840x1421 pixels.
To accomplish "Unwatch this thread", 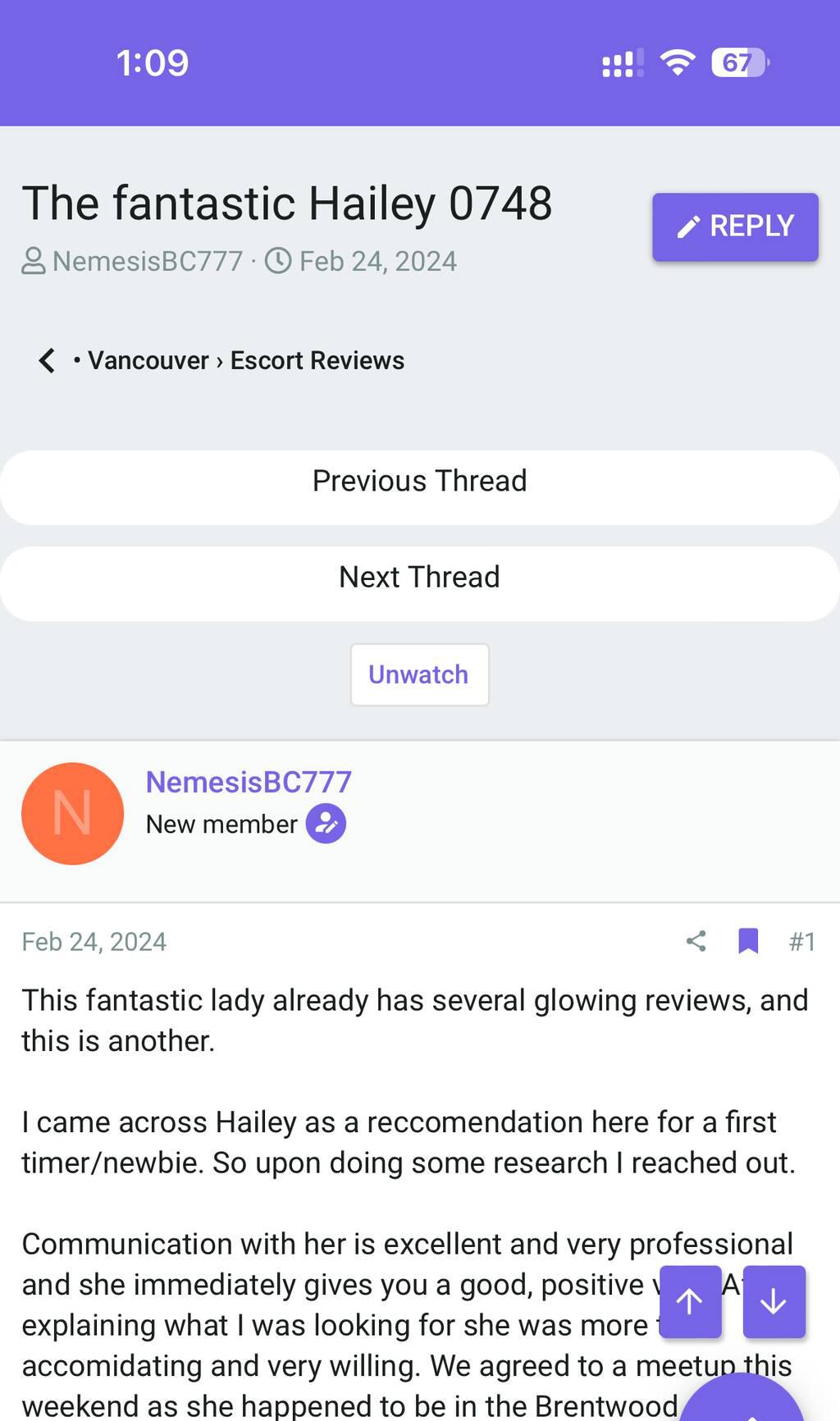I will (x=419, y=674).
